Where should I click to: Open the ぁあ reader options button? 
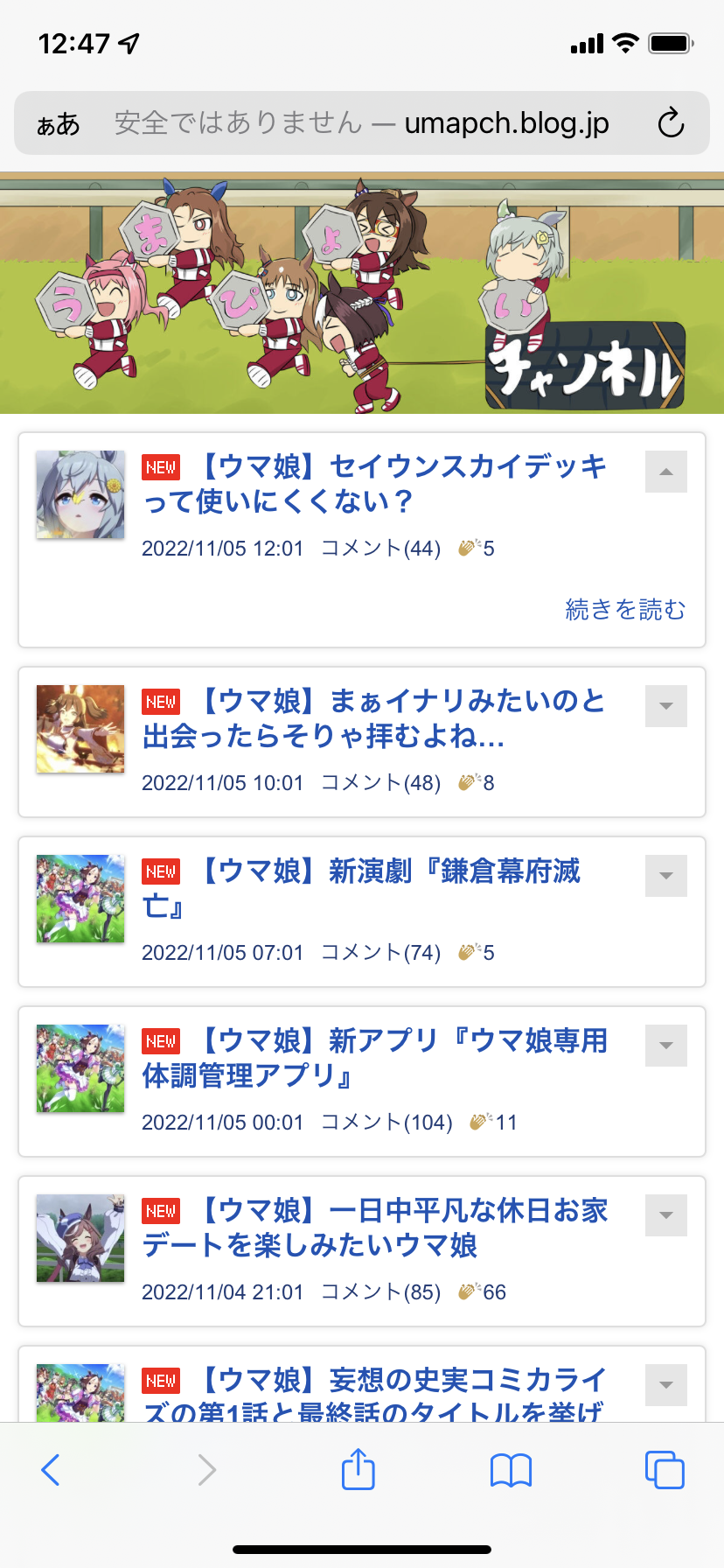(58, 124)
